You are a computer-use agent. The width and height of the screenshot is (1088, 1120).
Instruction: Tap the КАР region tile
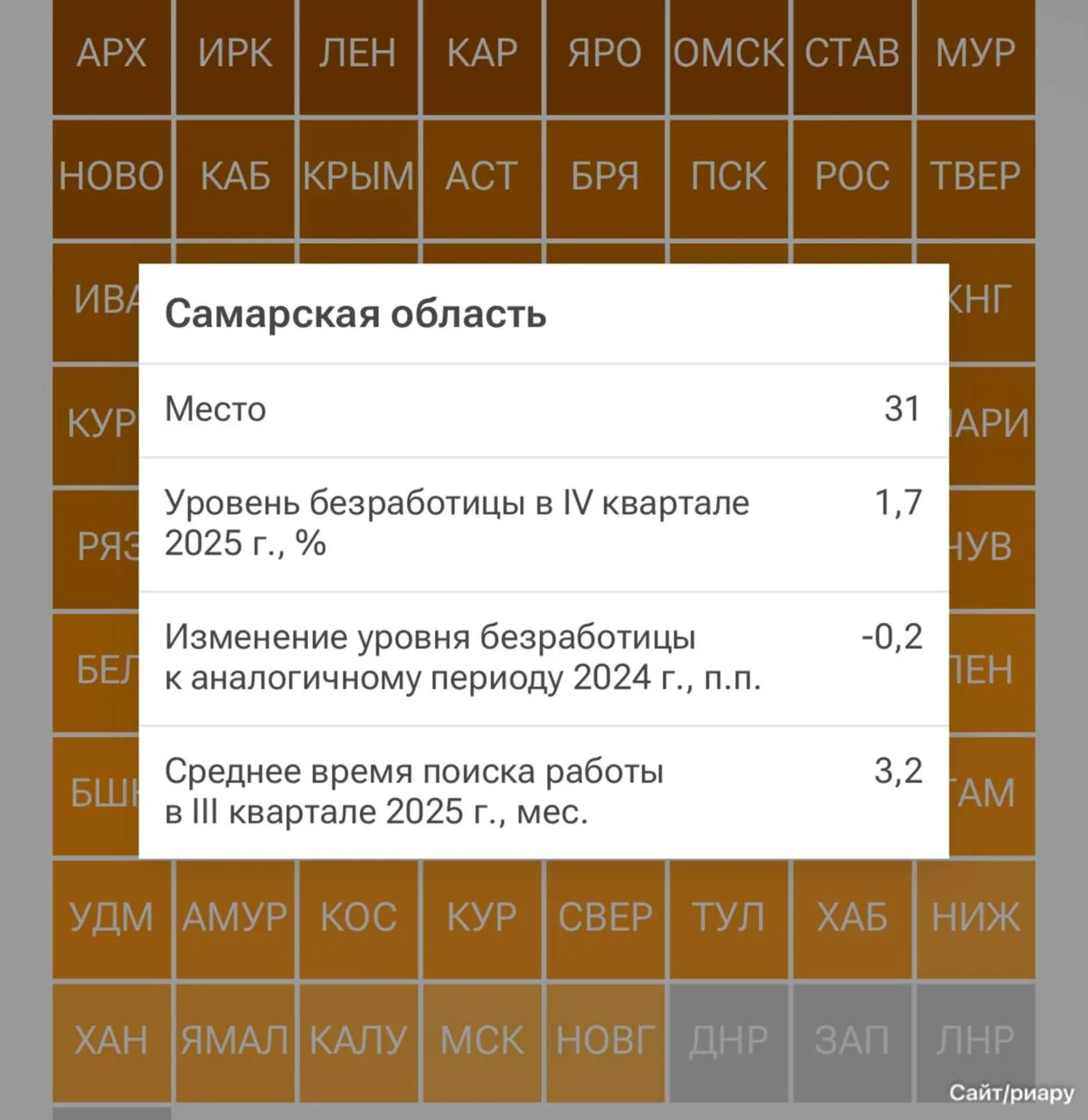tap(482, 54)
